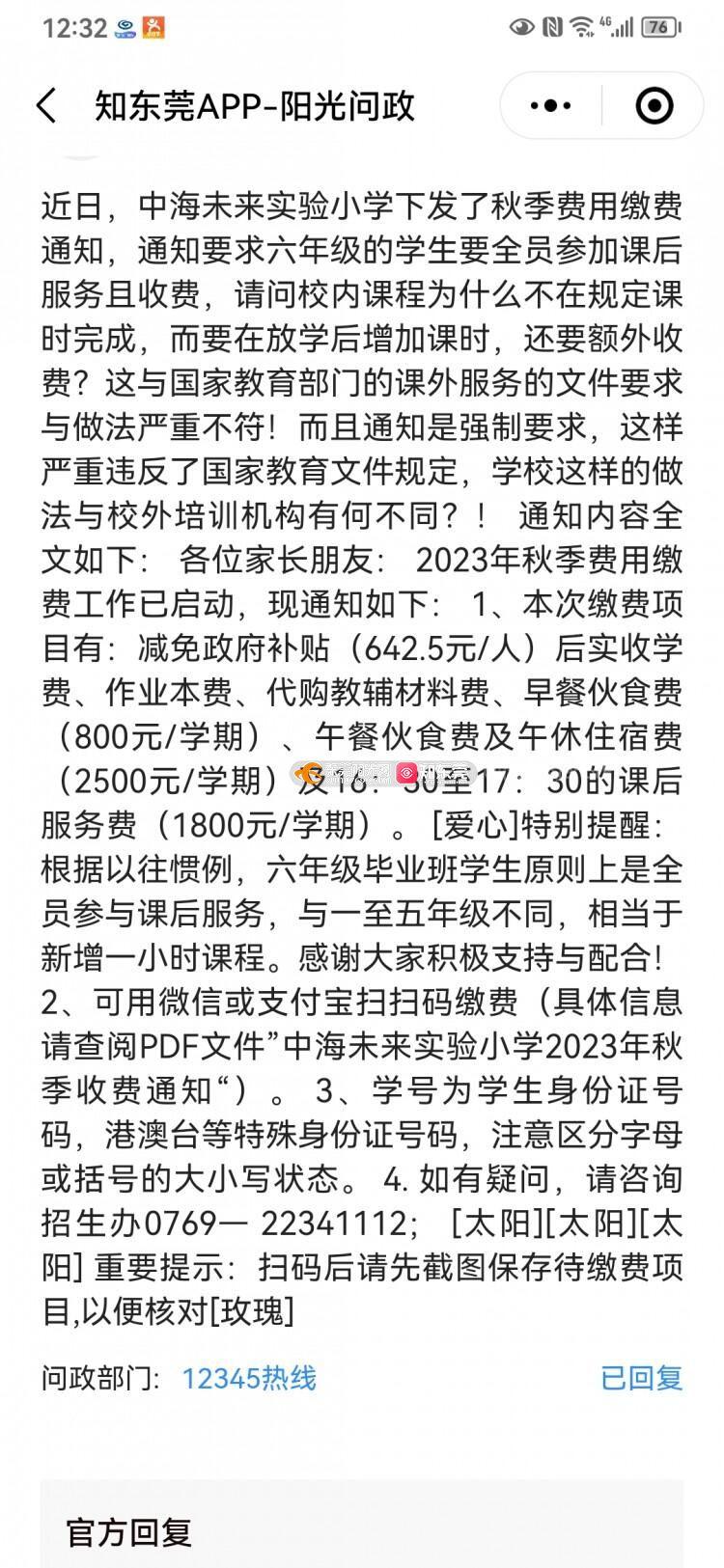
Task: Close the mini program with the circle button
Action: [654, 105]
